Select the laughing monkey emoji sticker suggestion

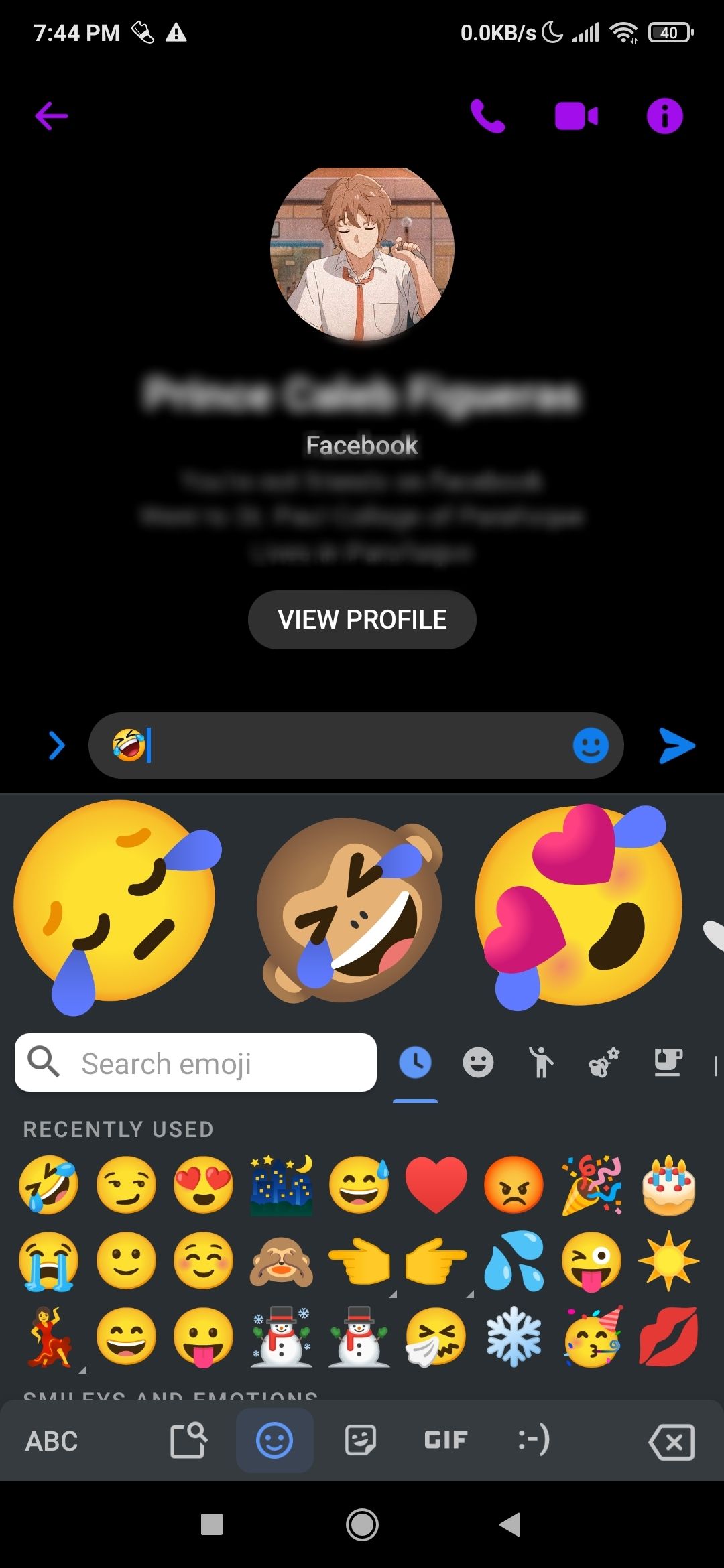click(x=349, y=909)
